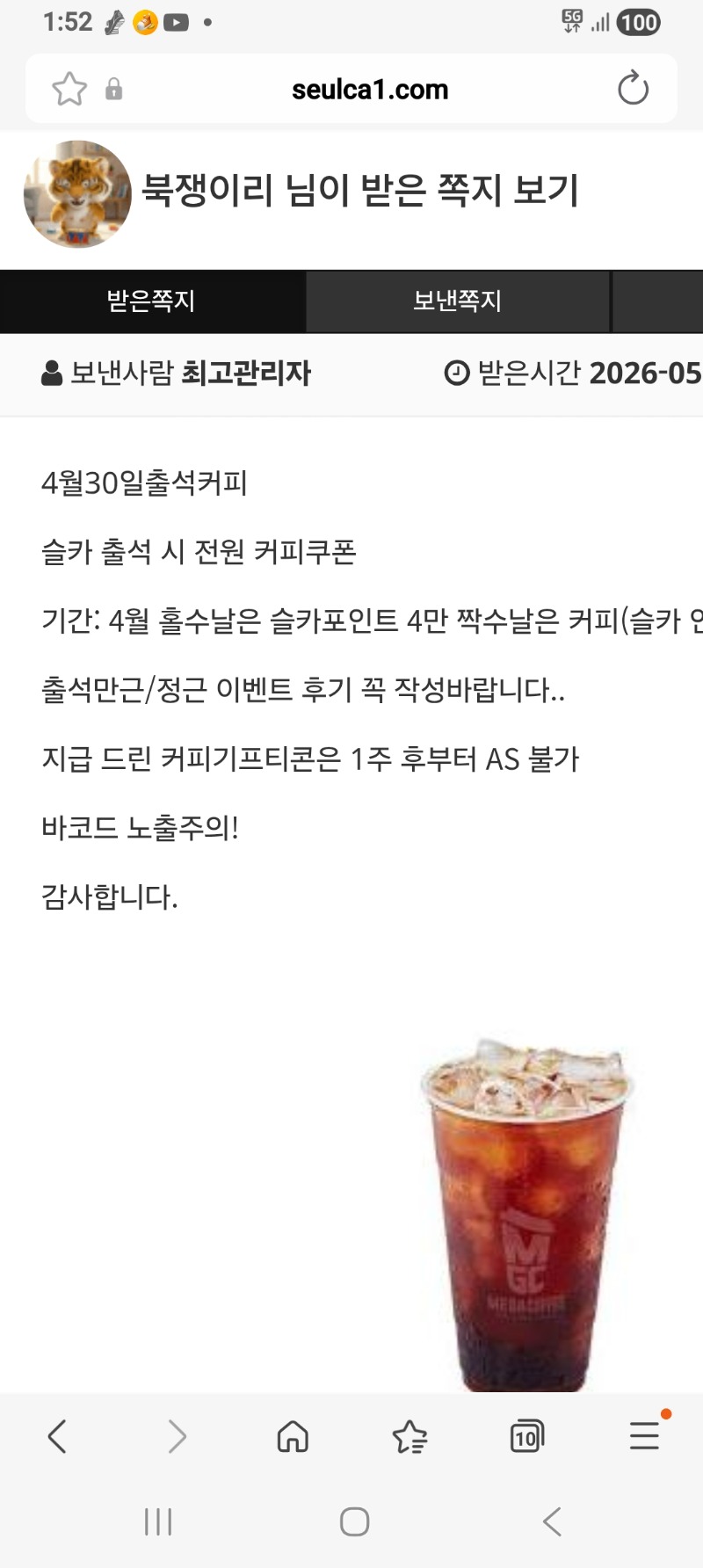Open the browser bookmarks list
Viewport: 703px width, 1568px height.
click(409, 1437)
